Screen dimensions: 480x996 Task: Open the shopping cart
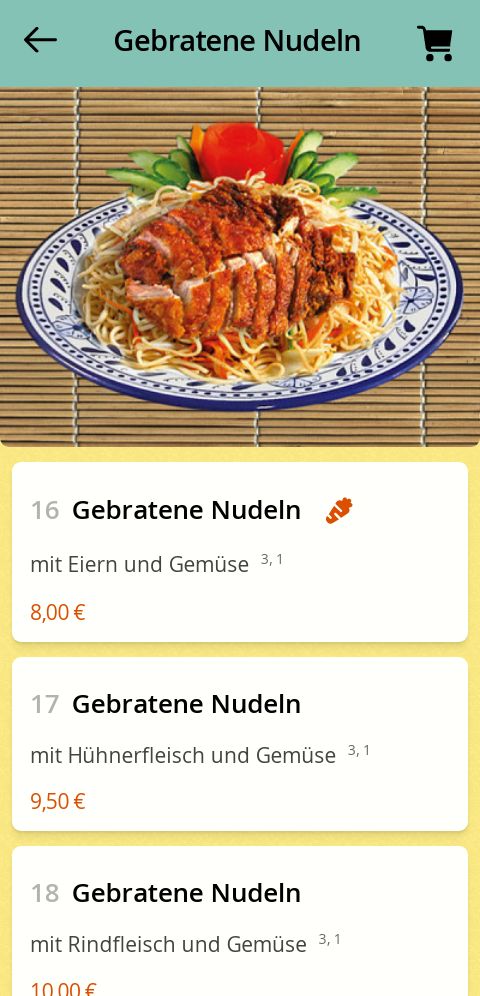(x=435, y=43)
